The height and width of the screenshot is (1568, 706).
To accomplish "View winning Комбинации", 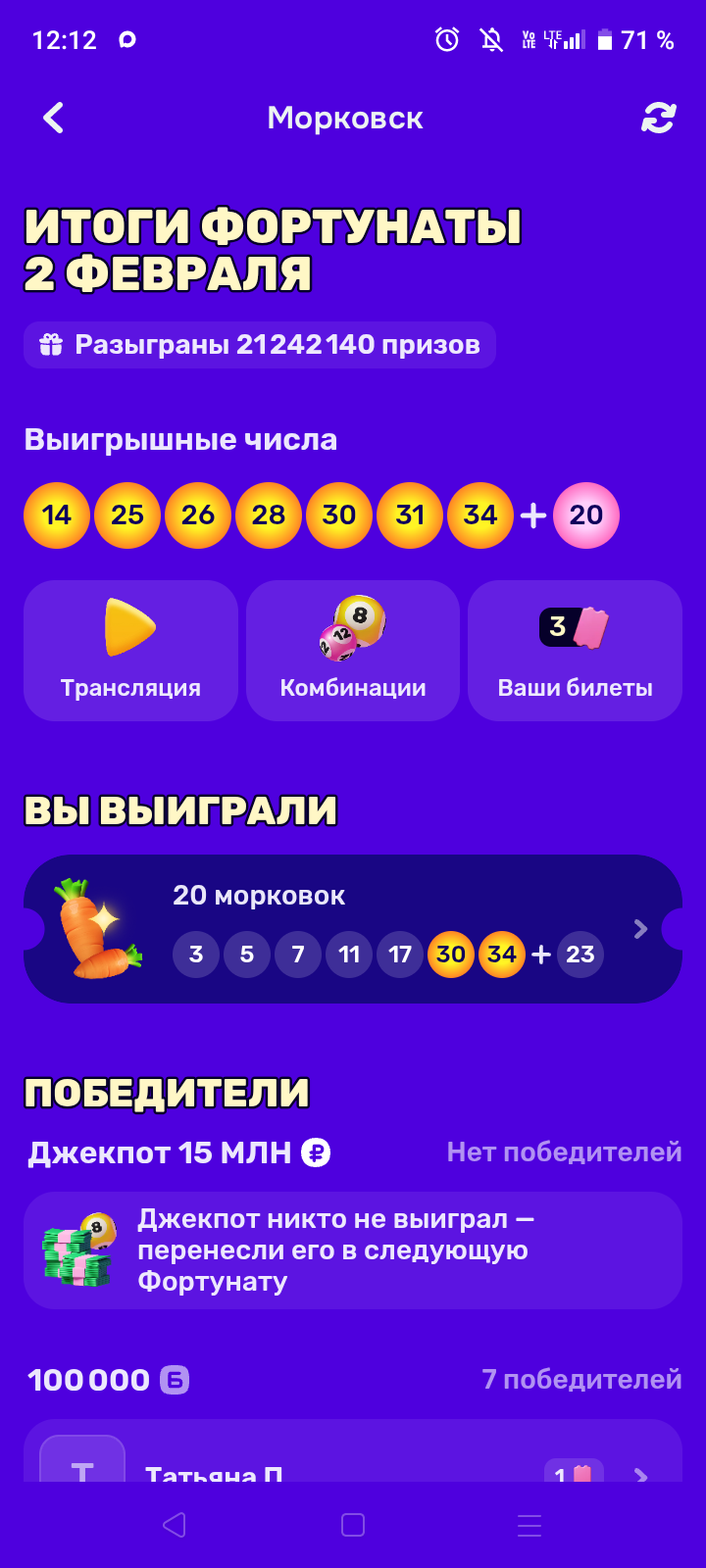I will click(x=353, y=651).
